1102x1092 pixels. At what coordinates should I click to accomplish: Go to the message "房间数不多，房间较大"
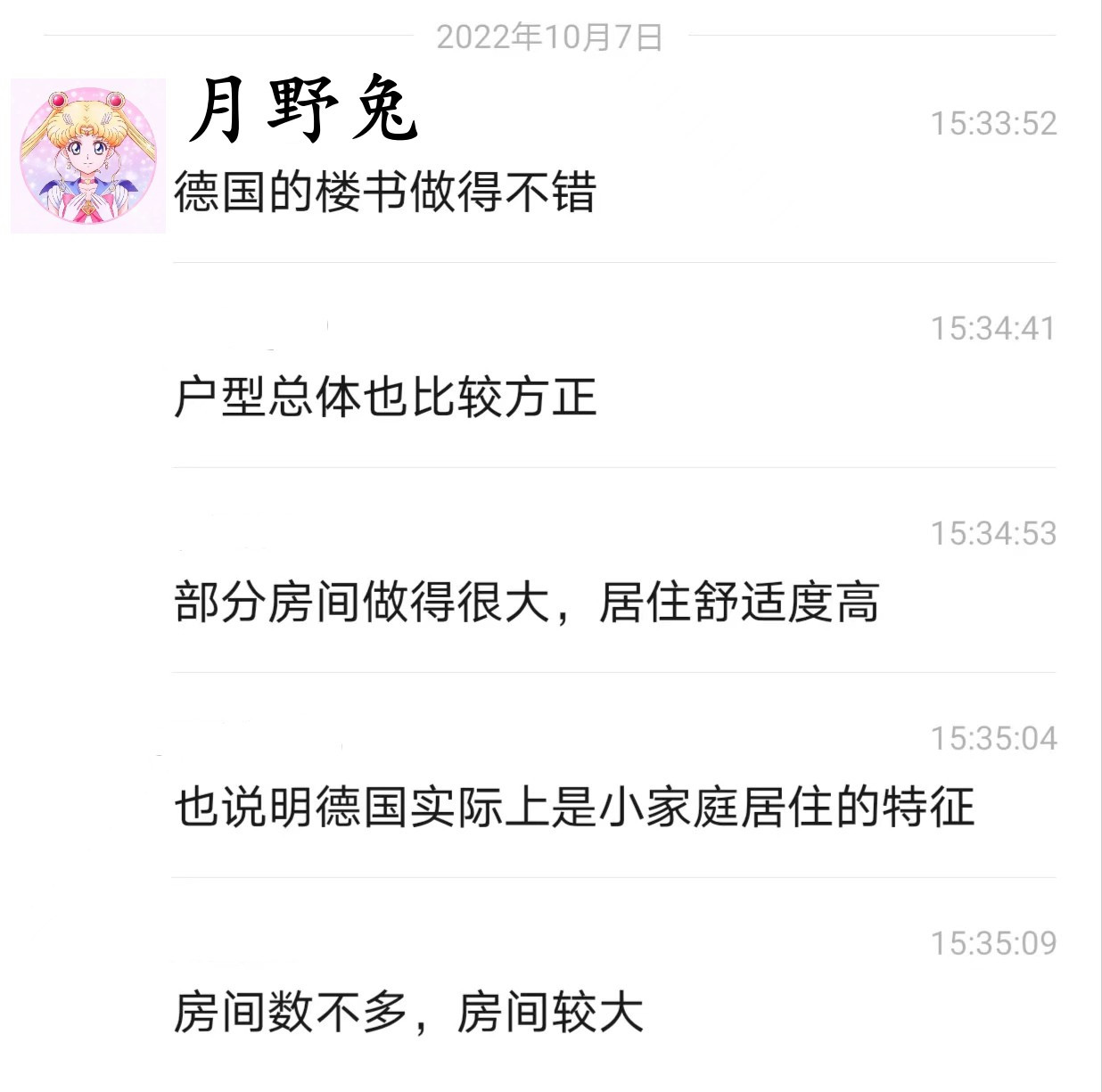[x=408, y=1013]
